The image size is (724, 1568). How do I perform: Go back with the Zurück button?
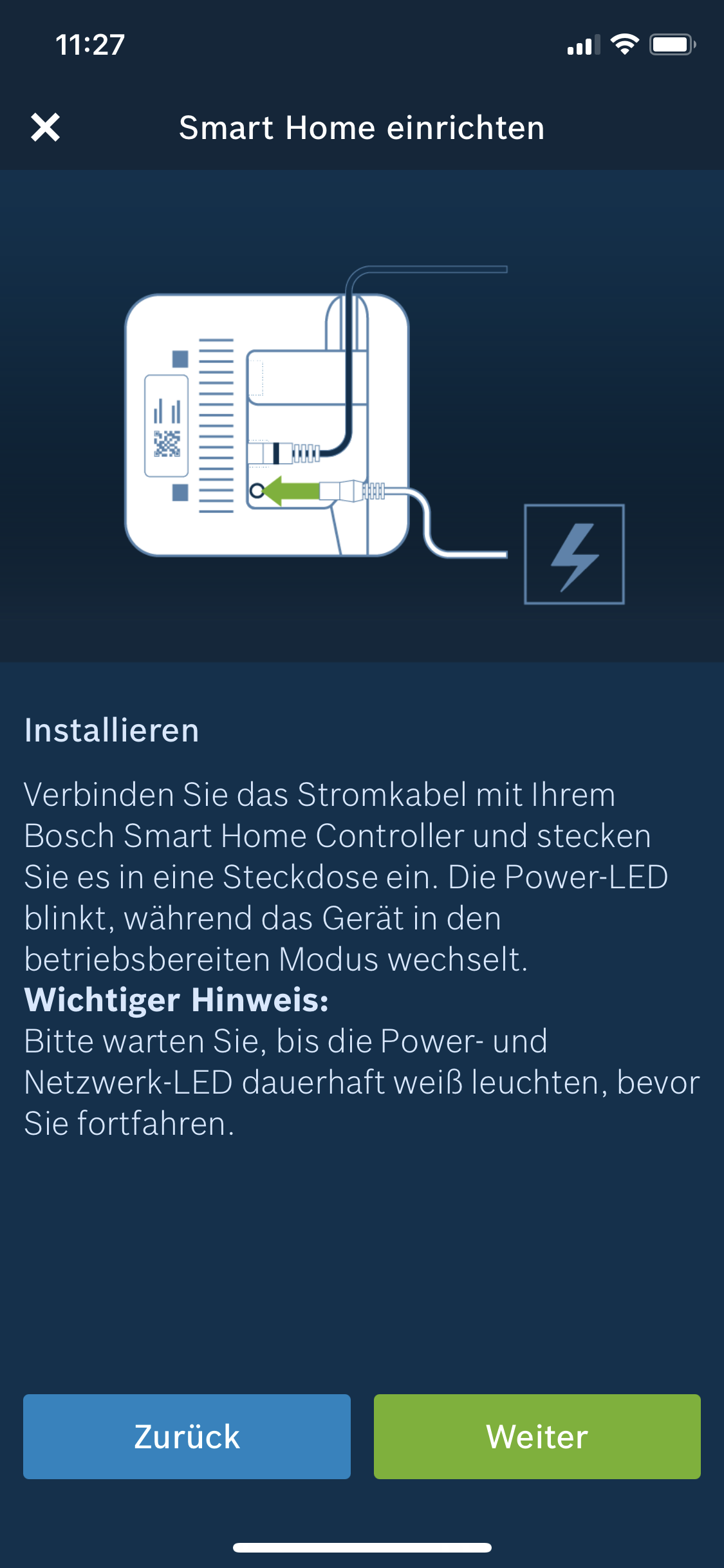pyautogui.click(x=187, y=1436)
